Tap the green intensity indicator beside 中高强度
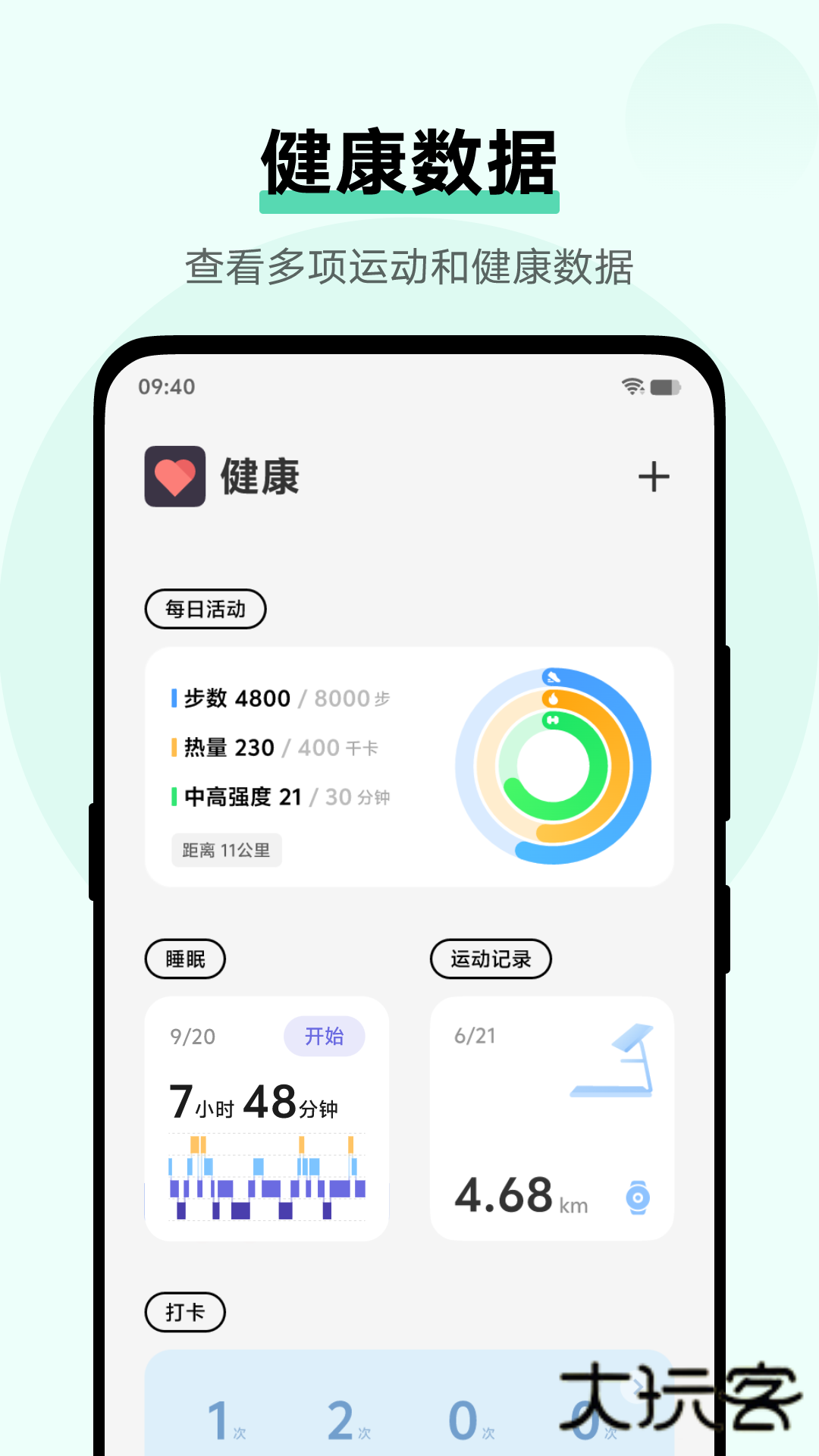The image size is (819, 1456). pos(174,797)
